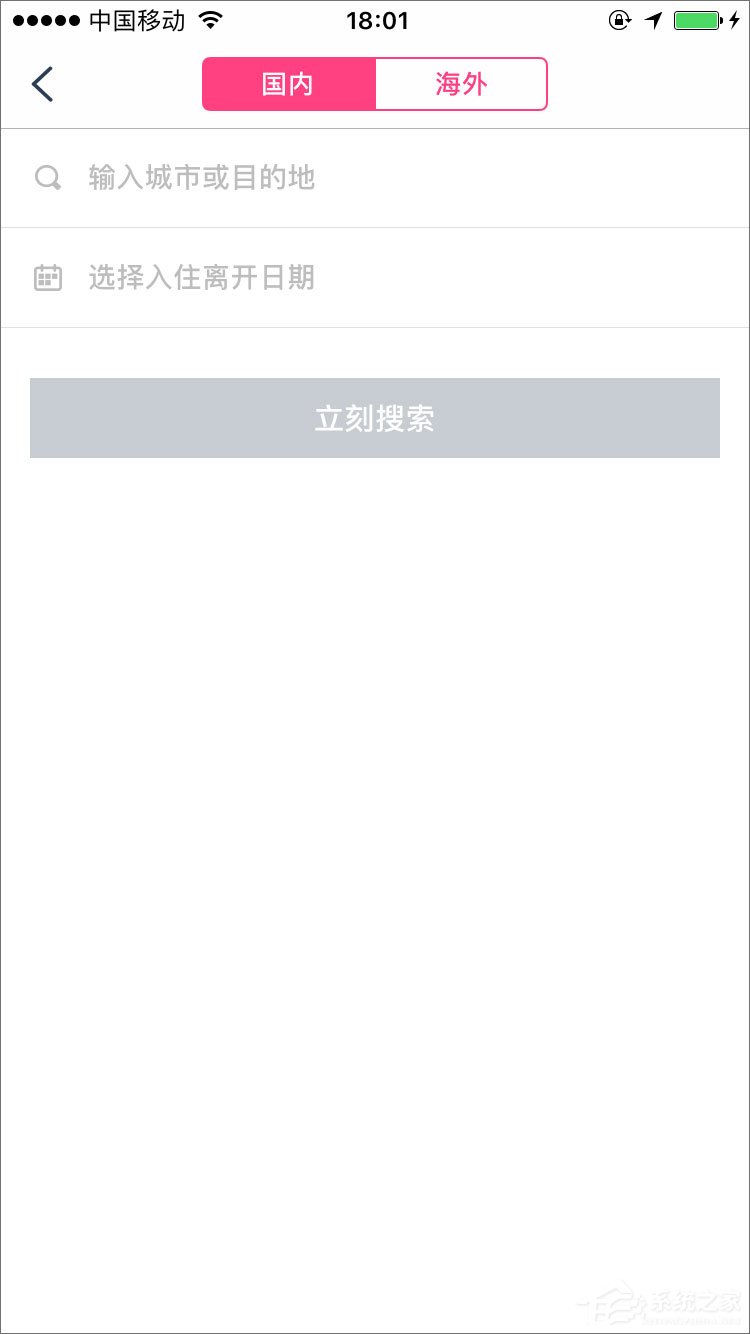750x1334 pixels.
Task: Select the 国内 (Domestic) tab
Action: (289, 84)
